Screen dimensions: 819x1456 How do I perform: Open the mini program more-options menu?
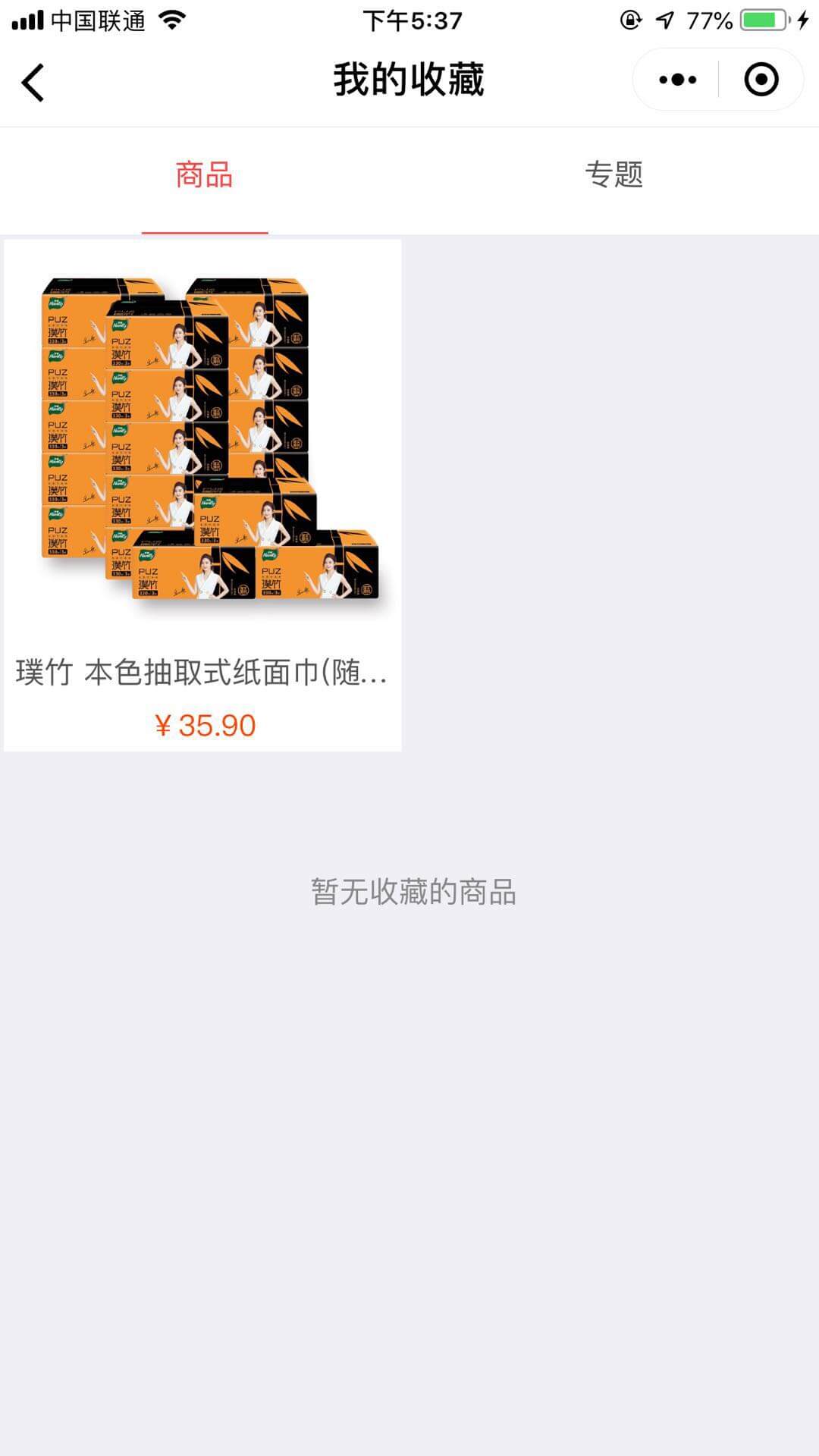(x=677, y=80)
